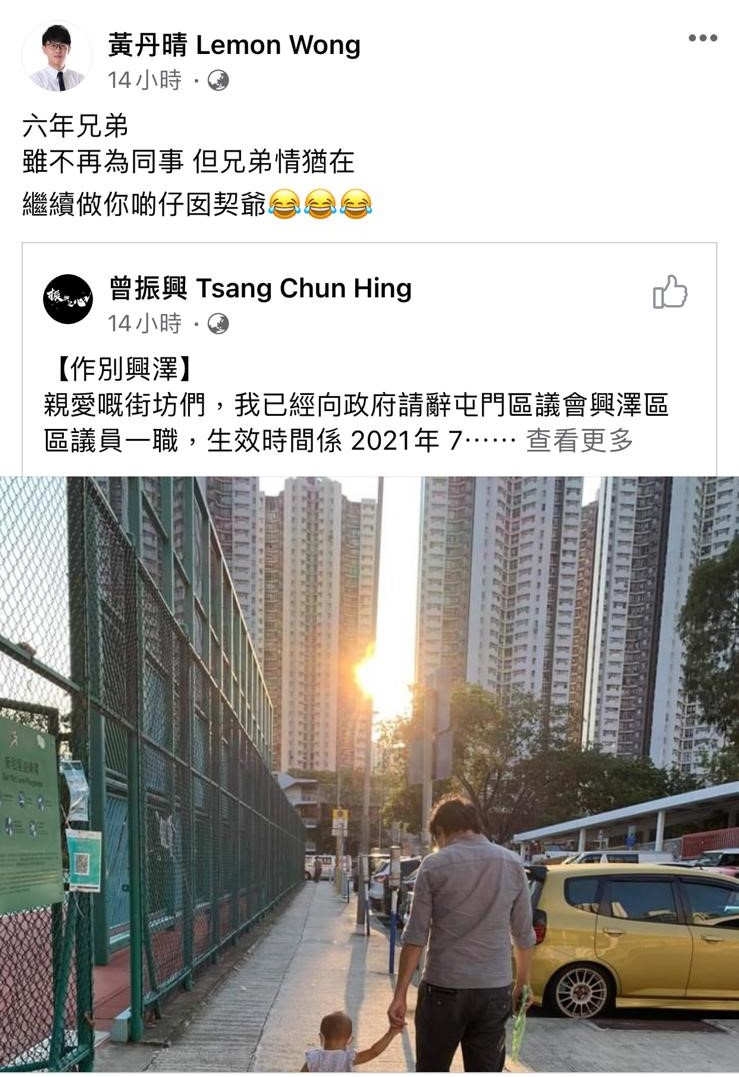This screenshot has width=739, height=1077.
Task: Open 黃丹晴 Lemon Wong's profile name
Action: tap(234, 45)
